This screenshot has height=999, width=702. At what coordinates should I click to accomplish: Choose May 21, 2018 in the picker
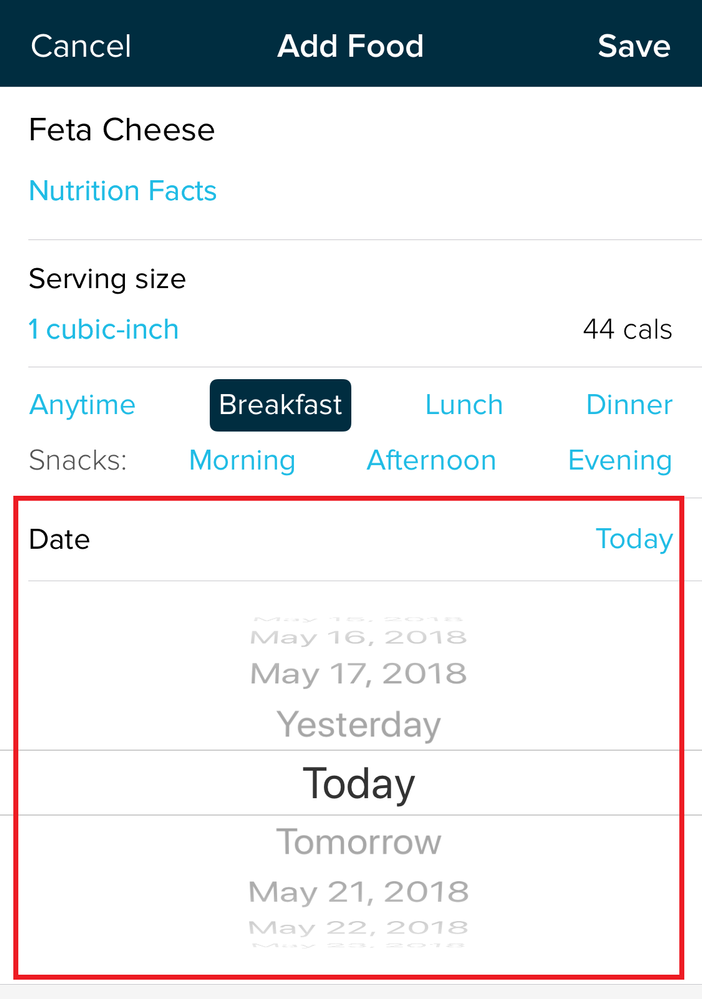click(358, 891)
